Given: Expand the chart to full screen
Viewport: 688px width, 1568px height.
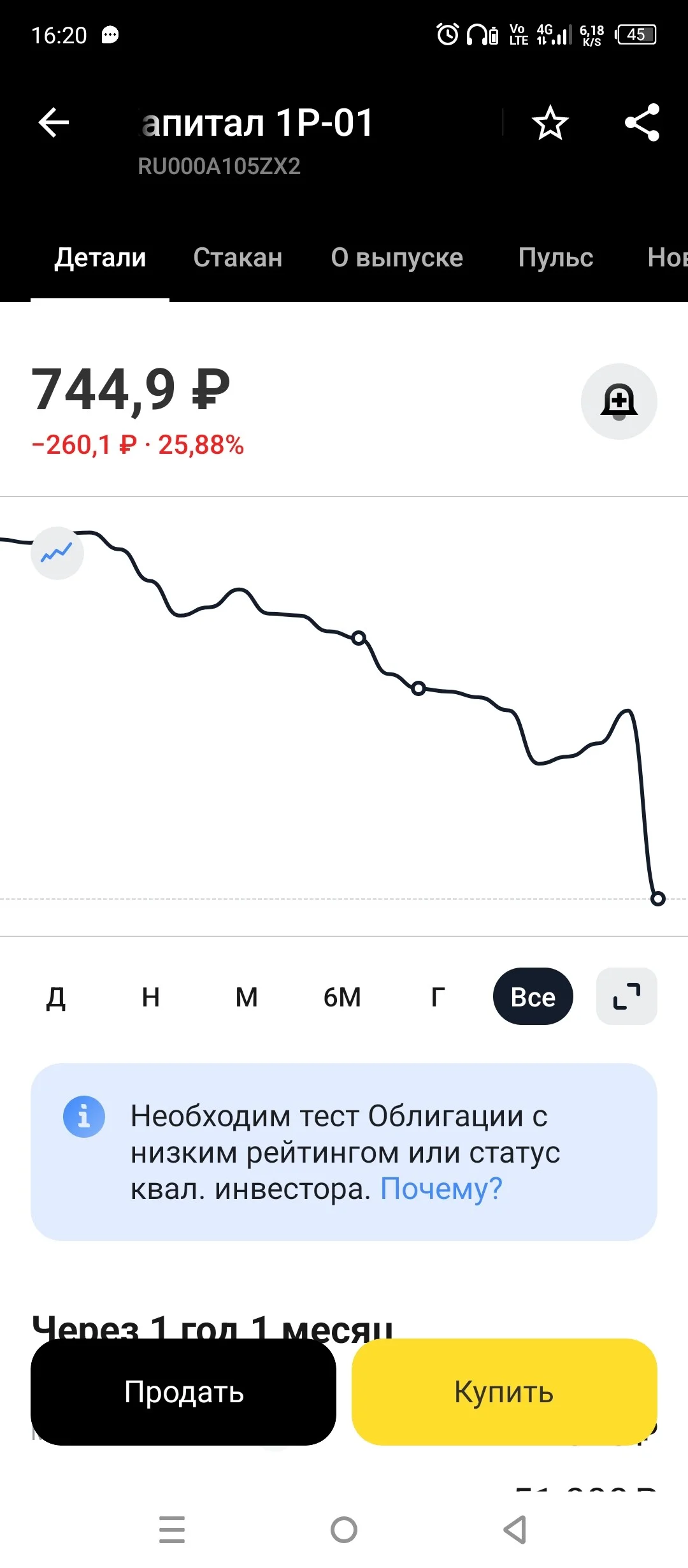Looking at the screenshot, I should pos(627,996).
